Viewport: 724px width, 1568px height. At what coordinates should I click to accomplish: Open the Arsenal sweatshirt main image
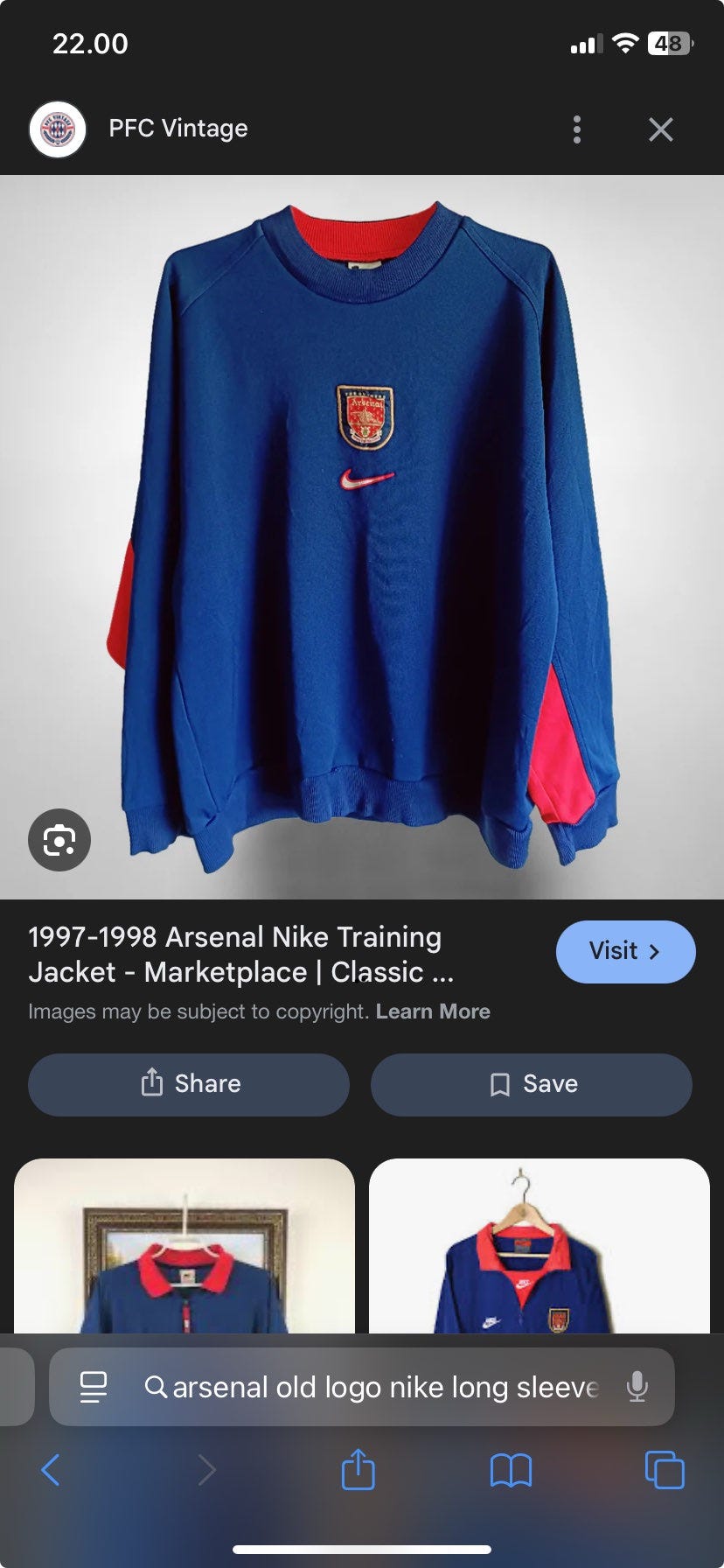362,537
